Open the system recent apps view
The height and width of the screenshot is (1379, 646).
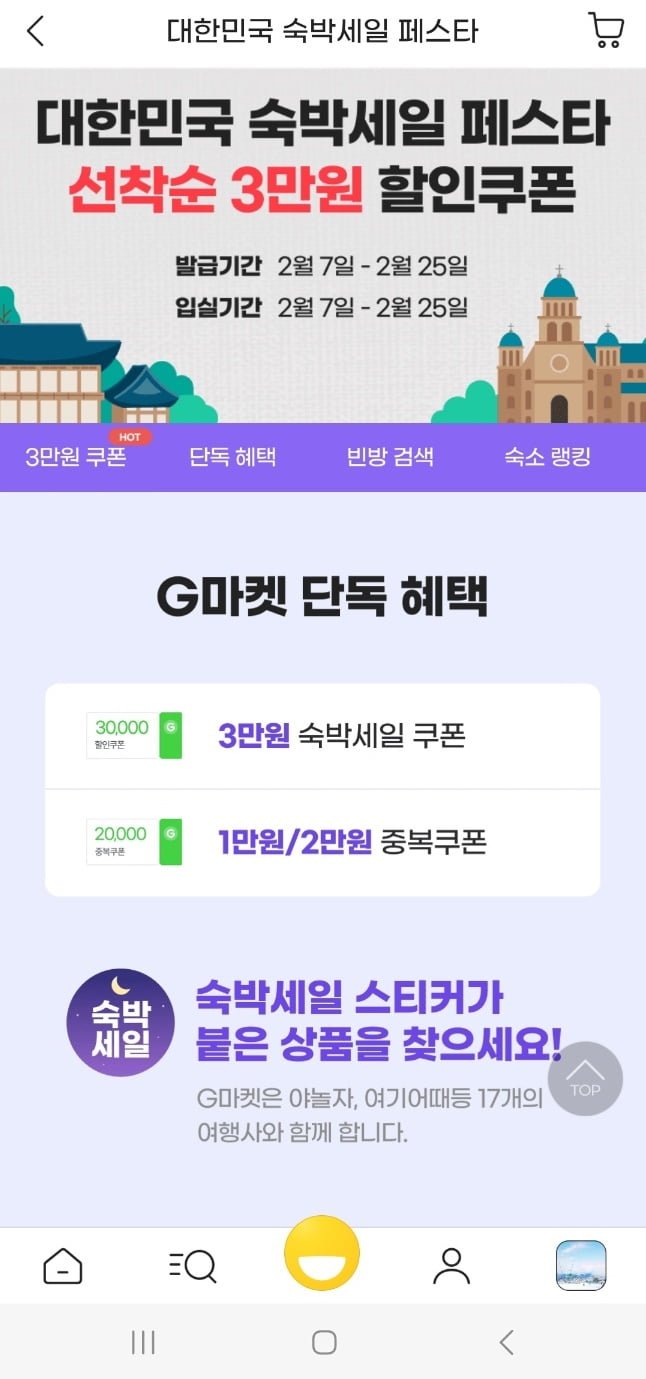coord(143,1342)
